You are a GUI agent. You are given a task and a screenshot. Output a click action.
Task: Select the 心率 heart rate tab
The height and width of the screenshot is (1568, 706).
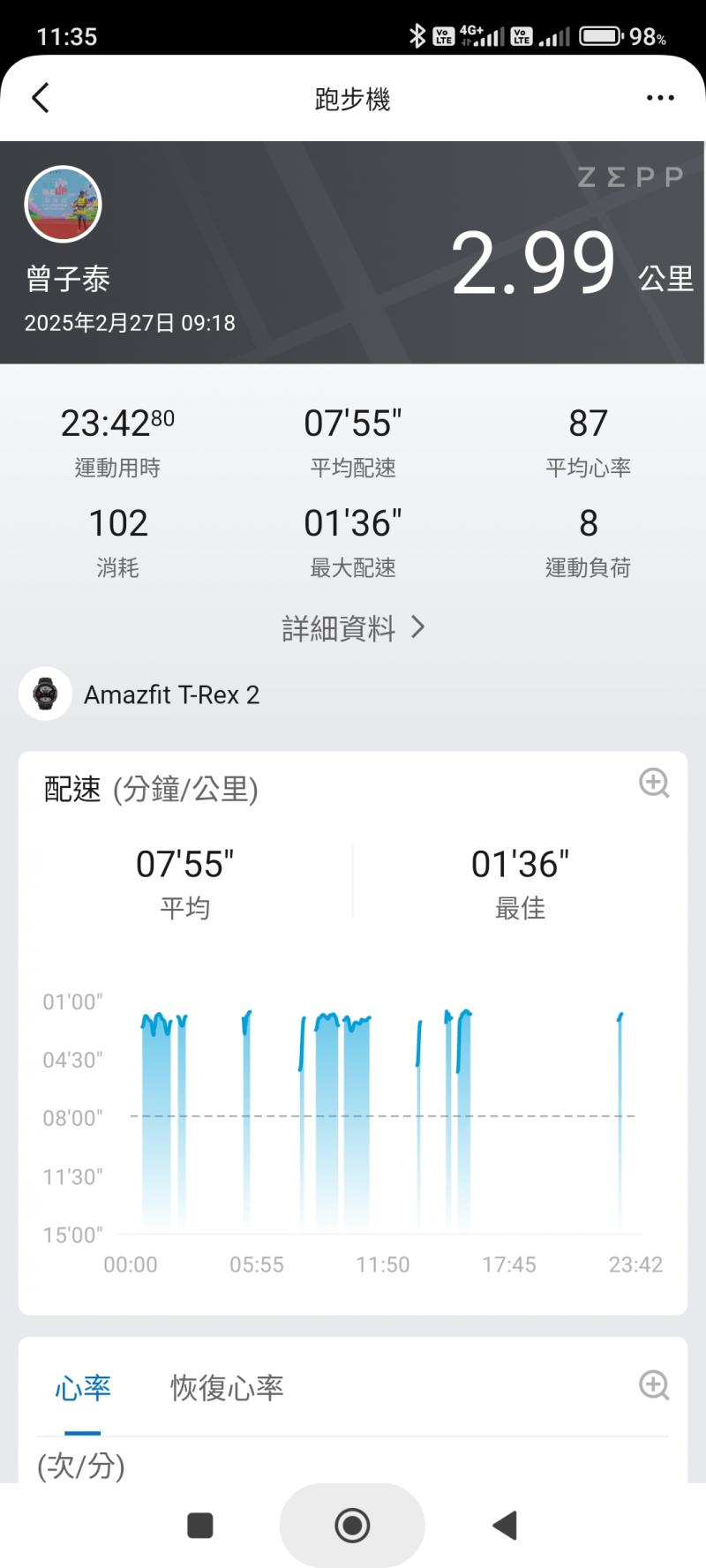[83, 1388]
